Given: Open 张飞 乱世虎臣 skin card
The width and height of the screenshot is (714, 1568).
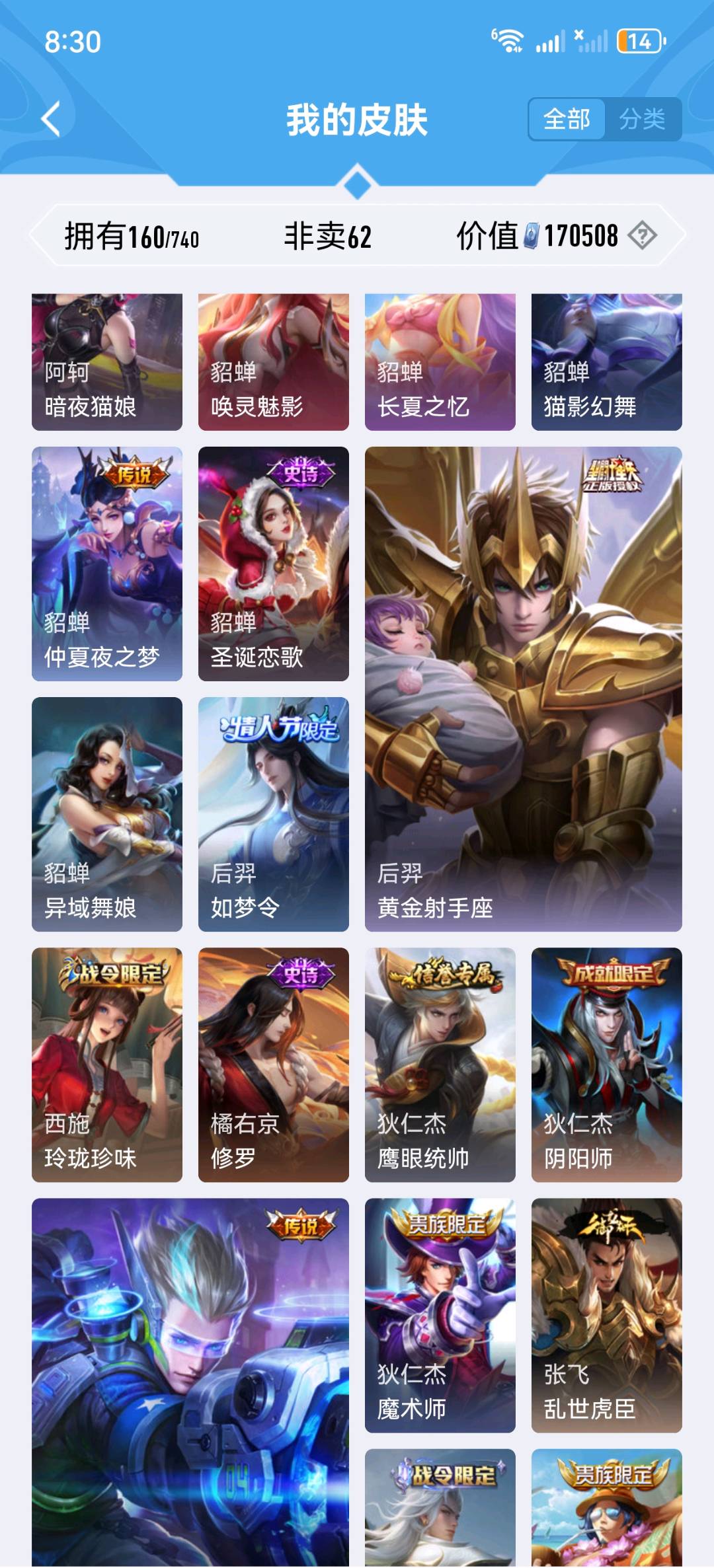Looking at the screenshot, I should (x=607, y=1315).
